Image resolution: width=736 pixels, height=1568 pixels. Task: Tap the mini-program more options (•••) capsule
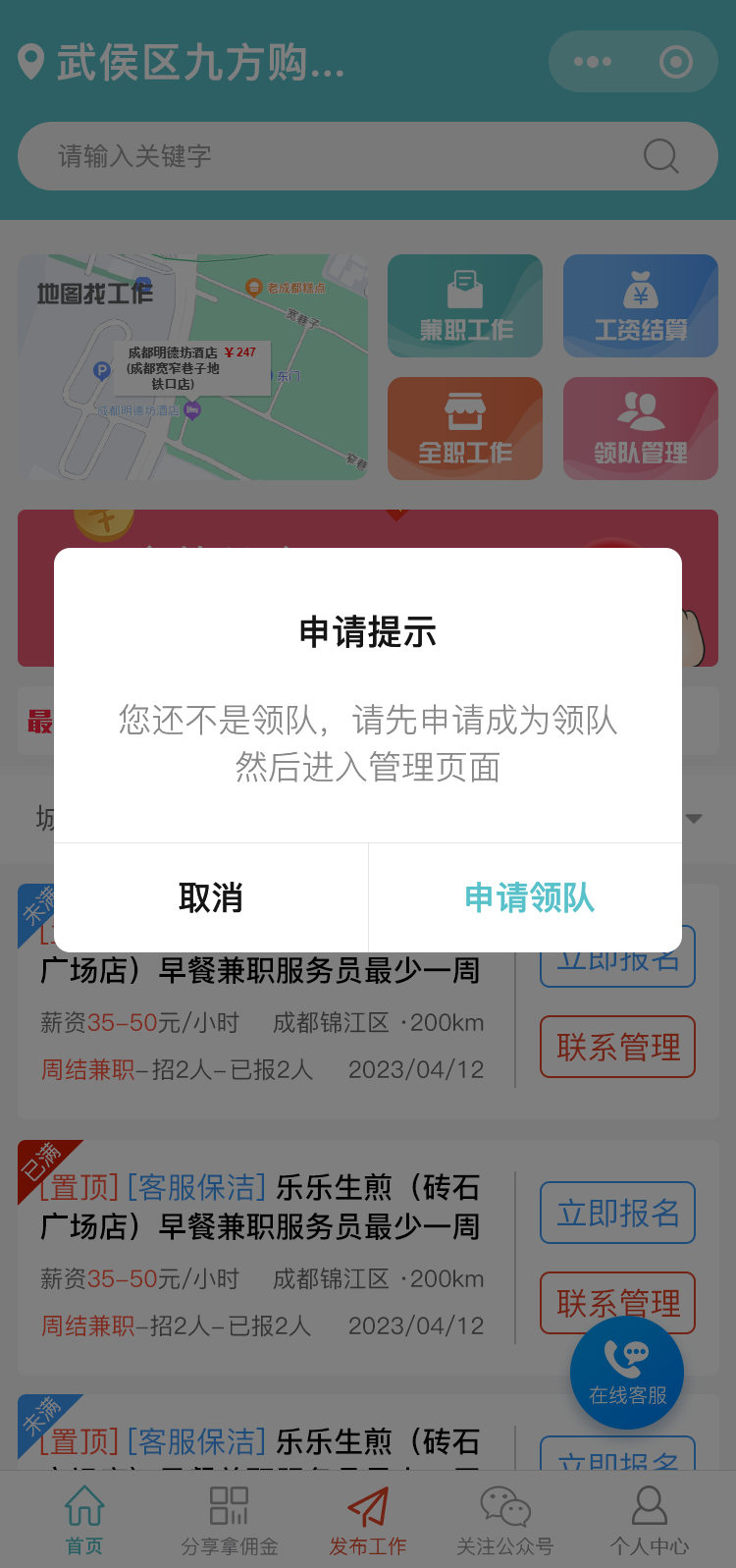[593, 61]
